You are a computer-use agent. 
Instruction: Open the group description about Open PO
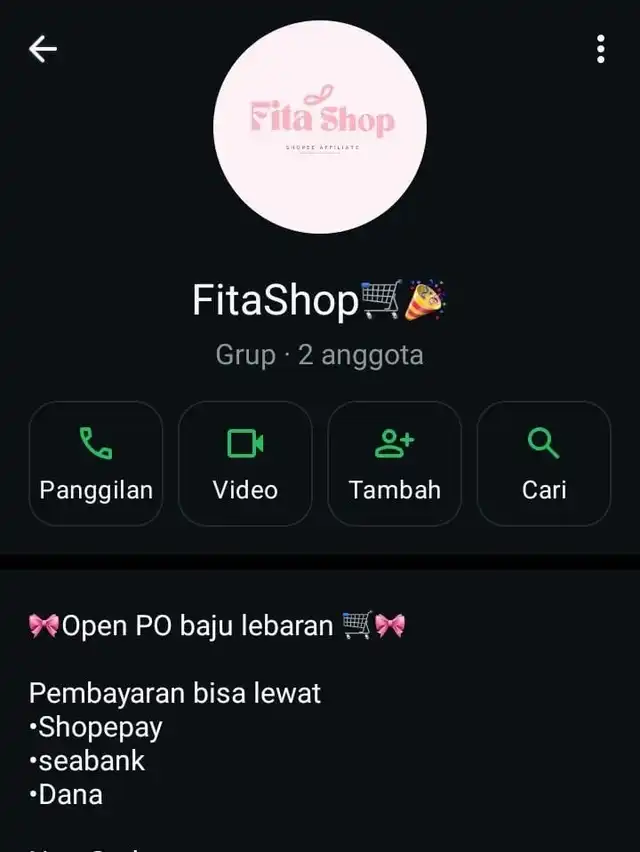pyautogui.click(x=217, y=626)
